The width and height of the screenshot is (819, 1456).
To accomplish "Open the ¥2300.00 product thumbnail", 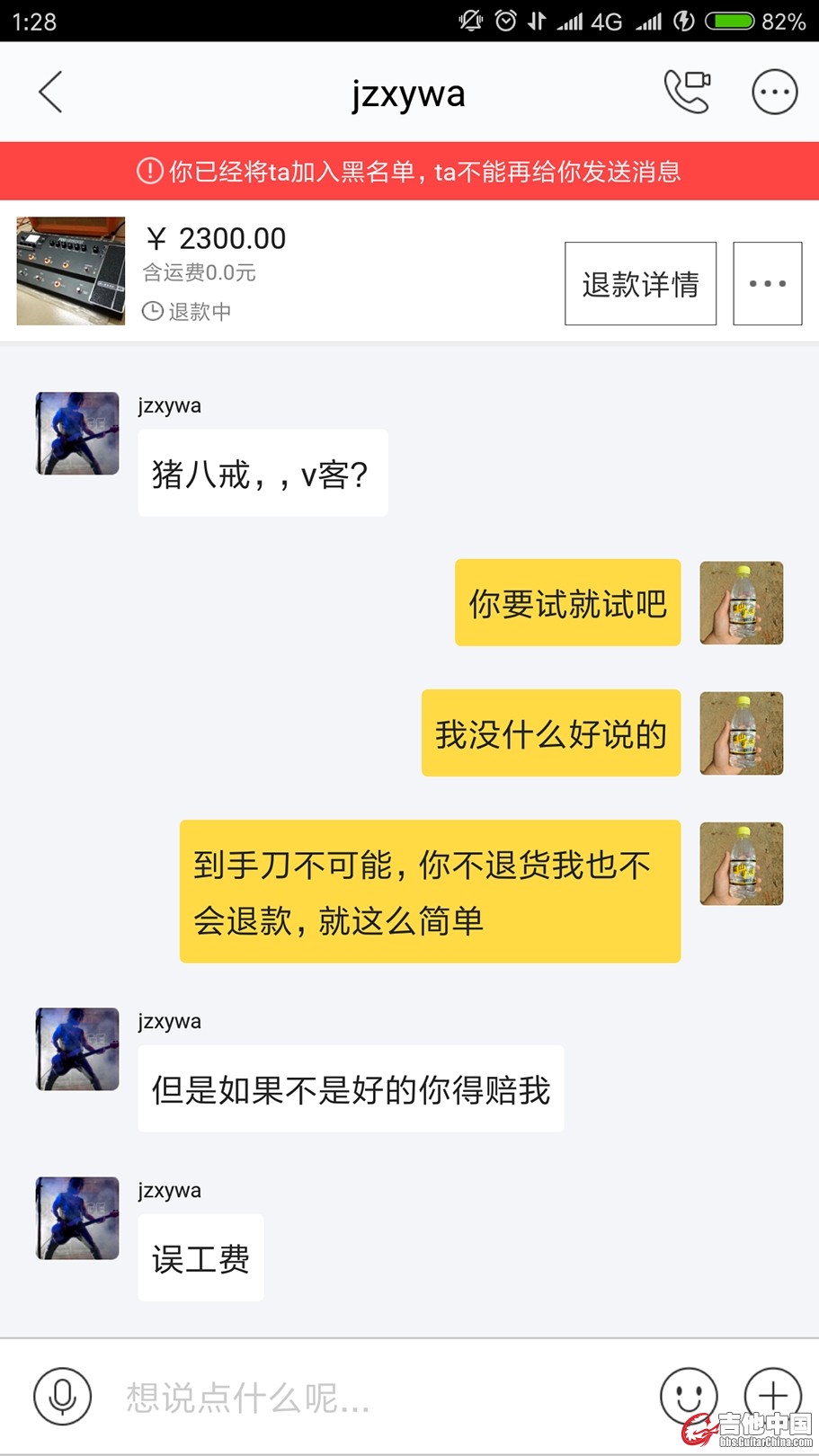I will [71, 271].
